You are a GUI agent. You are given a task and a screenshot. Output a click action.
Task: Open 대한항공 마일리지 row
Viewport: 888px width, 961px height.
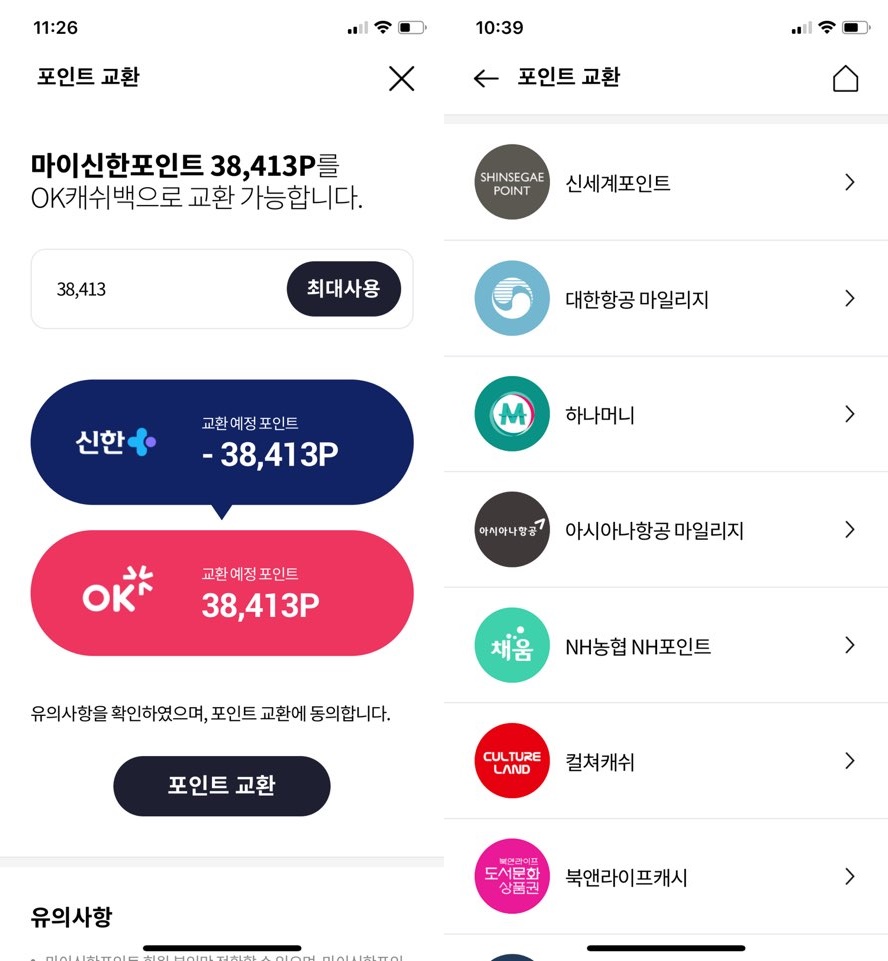point(665,299)
